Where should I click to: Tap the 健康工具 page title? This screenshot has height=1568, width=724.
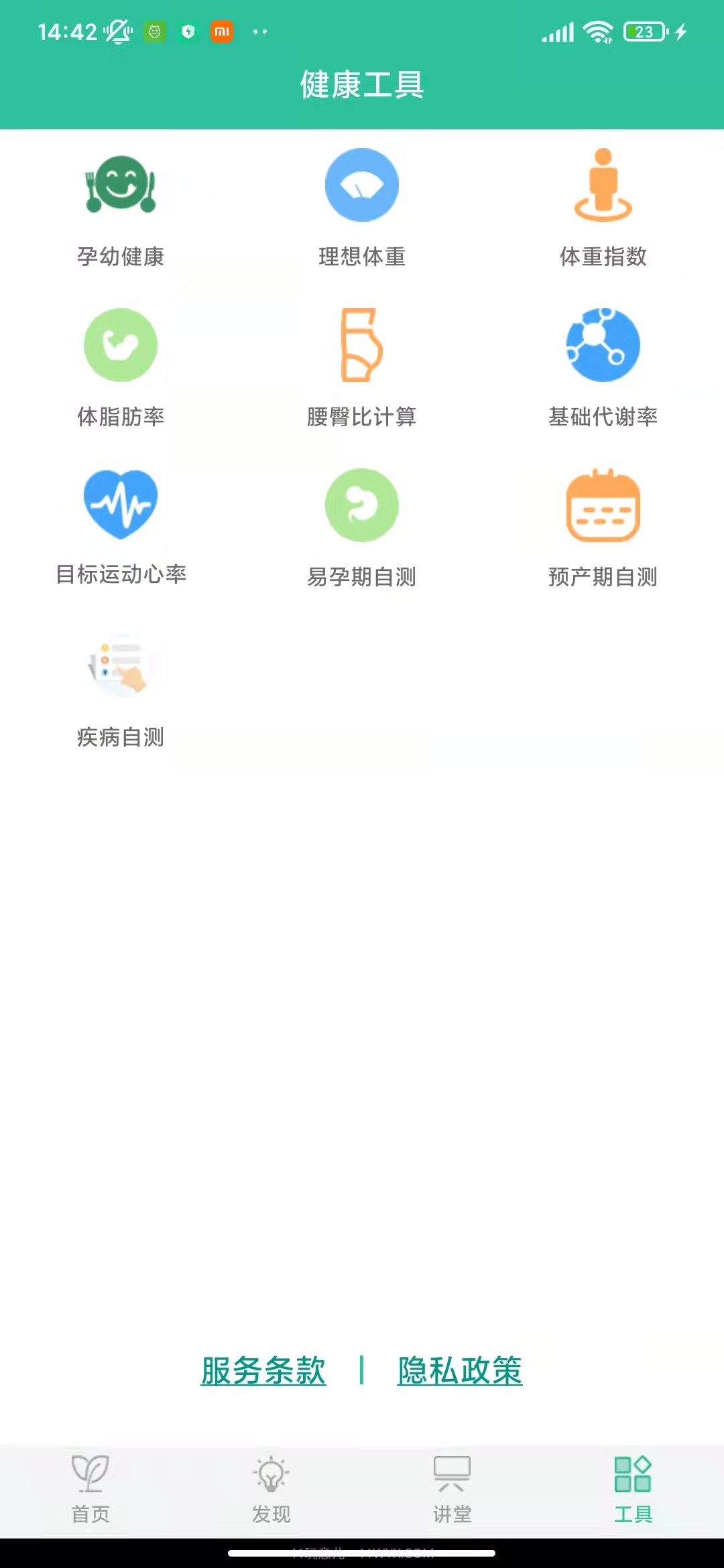pyautogui.click(x=362, y=83)
